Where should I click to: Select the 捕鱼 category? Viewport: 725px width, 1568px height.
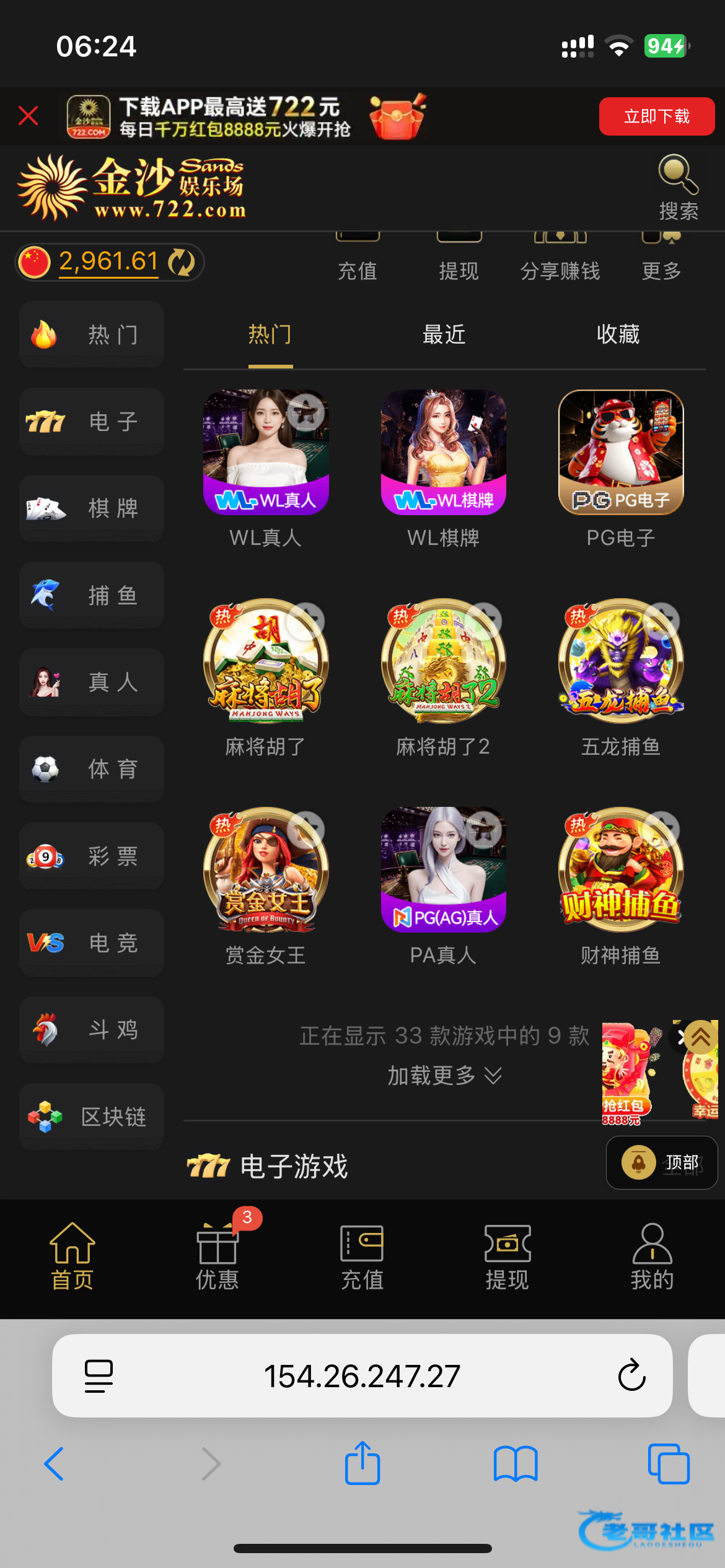[92, 596]
